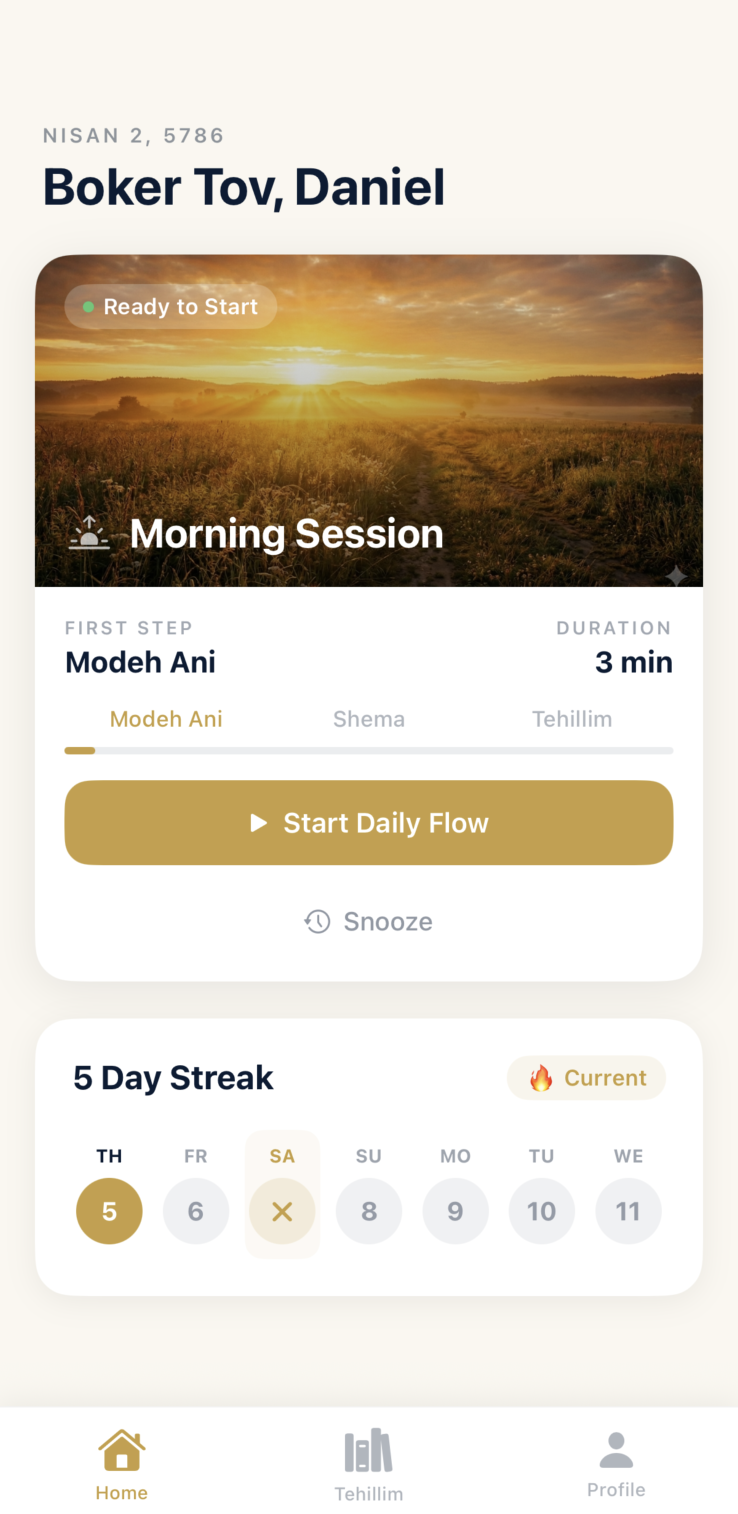Click the flame icon in the Current badge

coord(540,1077)
